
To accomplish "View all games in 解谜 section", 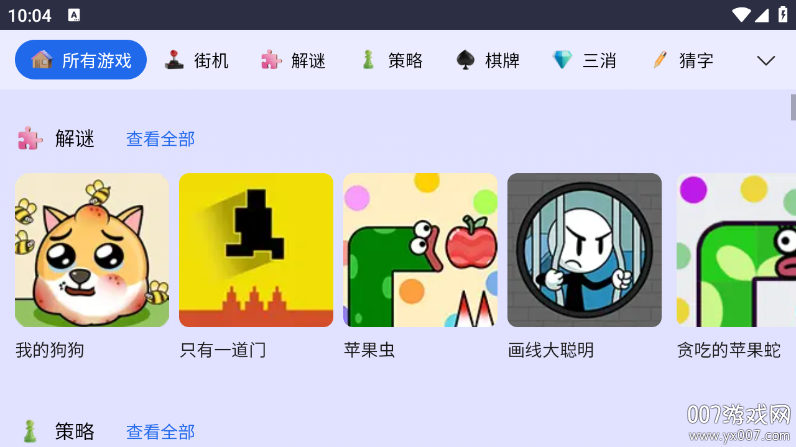I will pos(160,139).
